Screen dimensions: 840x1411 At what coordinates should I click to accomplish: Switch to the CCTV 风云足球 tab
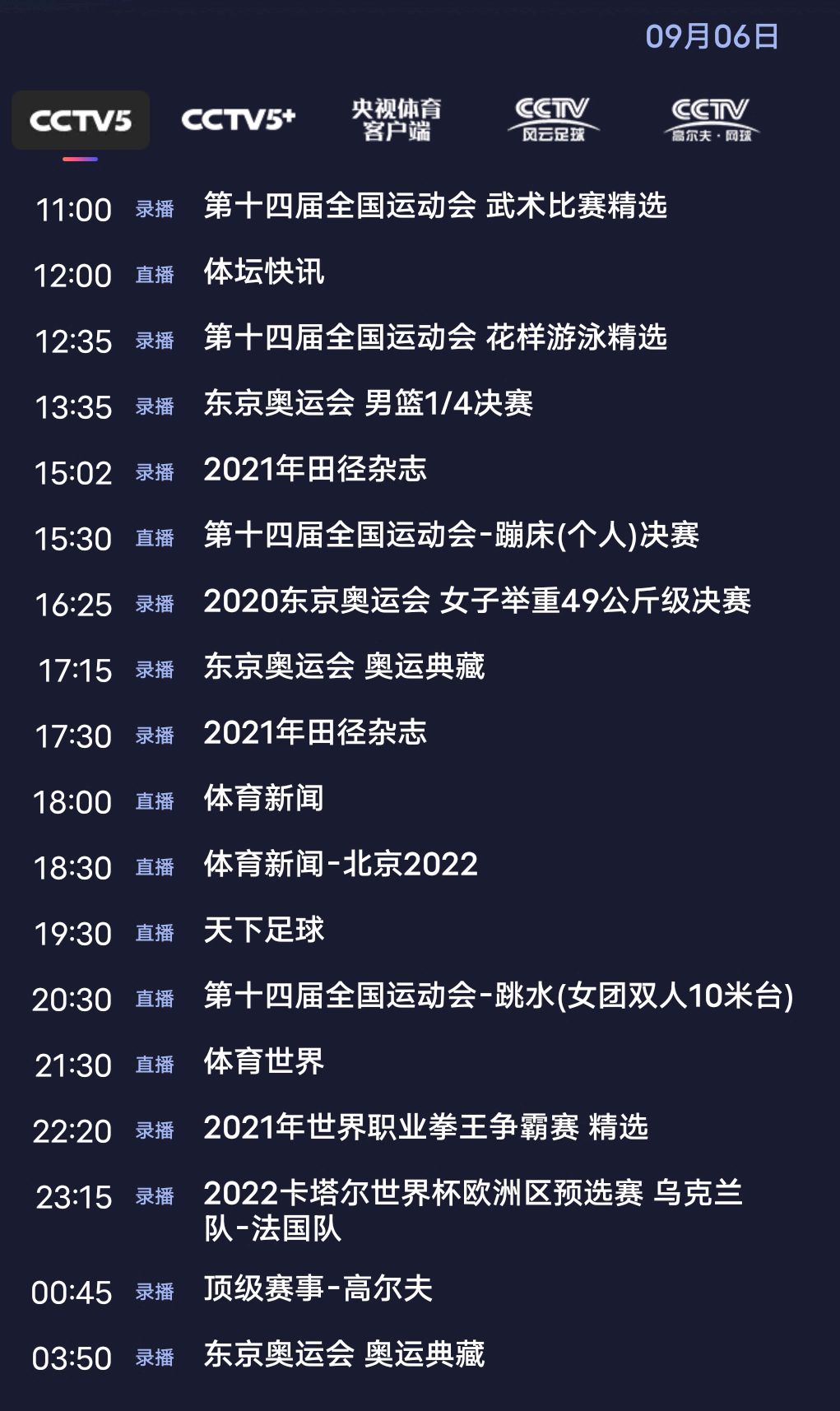click(553, 120)
